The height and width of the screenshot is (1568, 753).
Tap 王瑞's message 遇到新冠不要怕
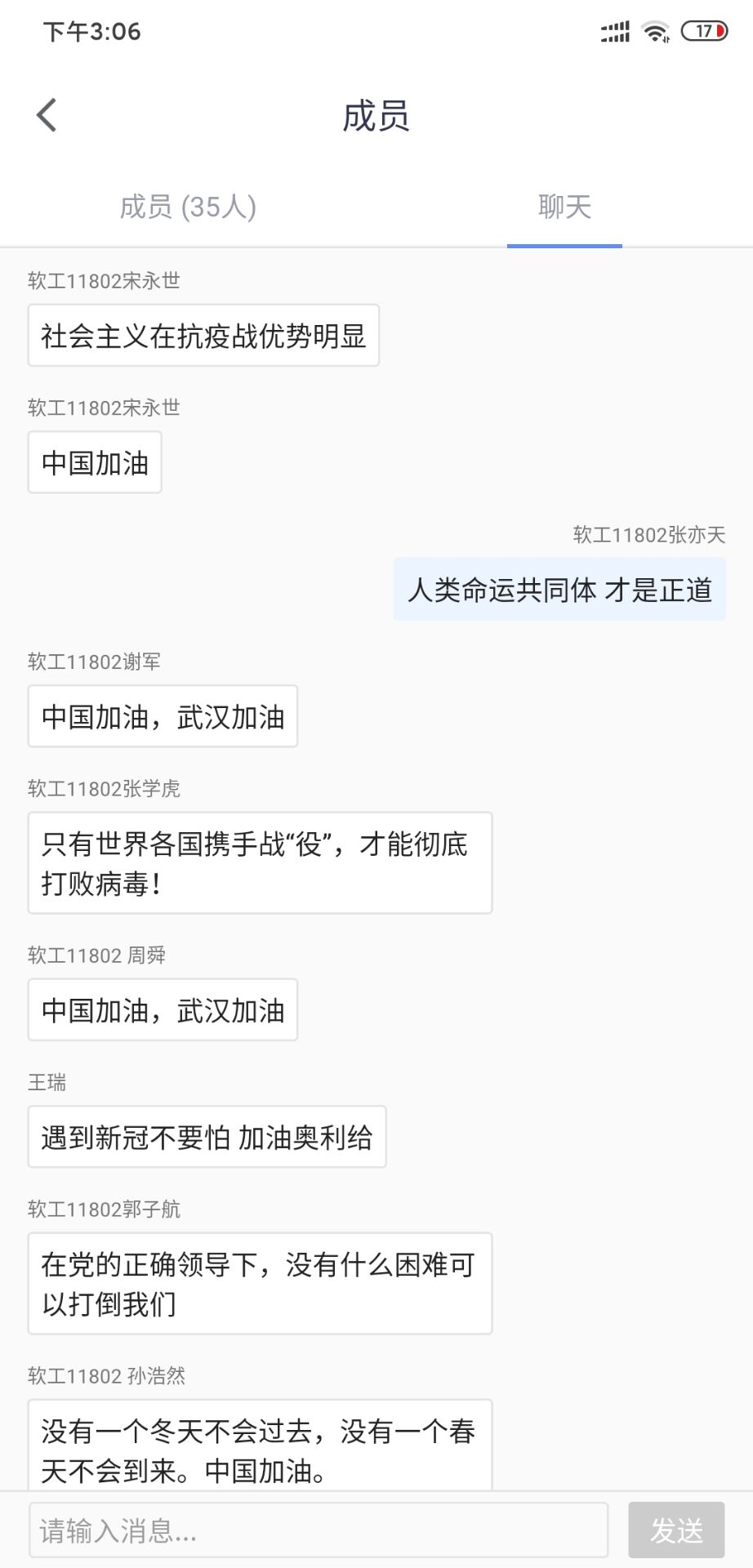[x=207, y=1136]
